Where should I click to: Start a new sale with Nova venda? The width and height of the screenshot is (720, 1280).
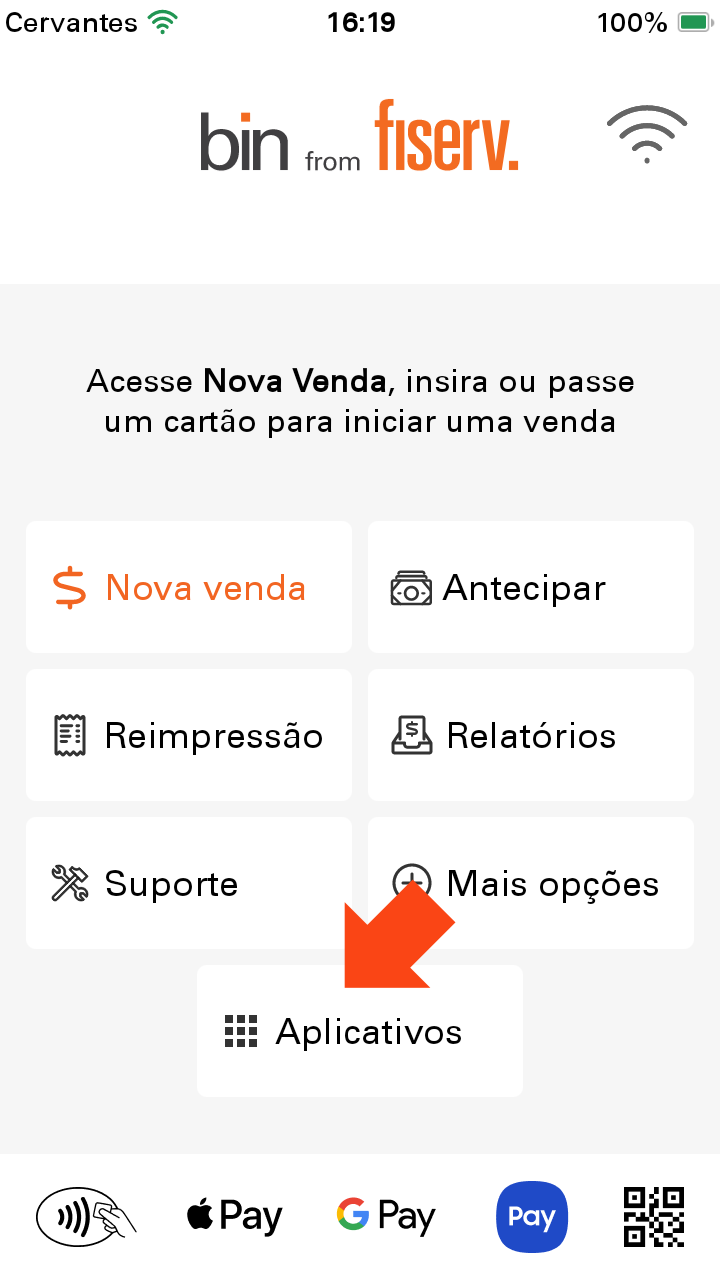pyautogui.click(x=188, y=587)
